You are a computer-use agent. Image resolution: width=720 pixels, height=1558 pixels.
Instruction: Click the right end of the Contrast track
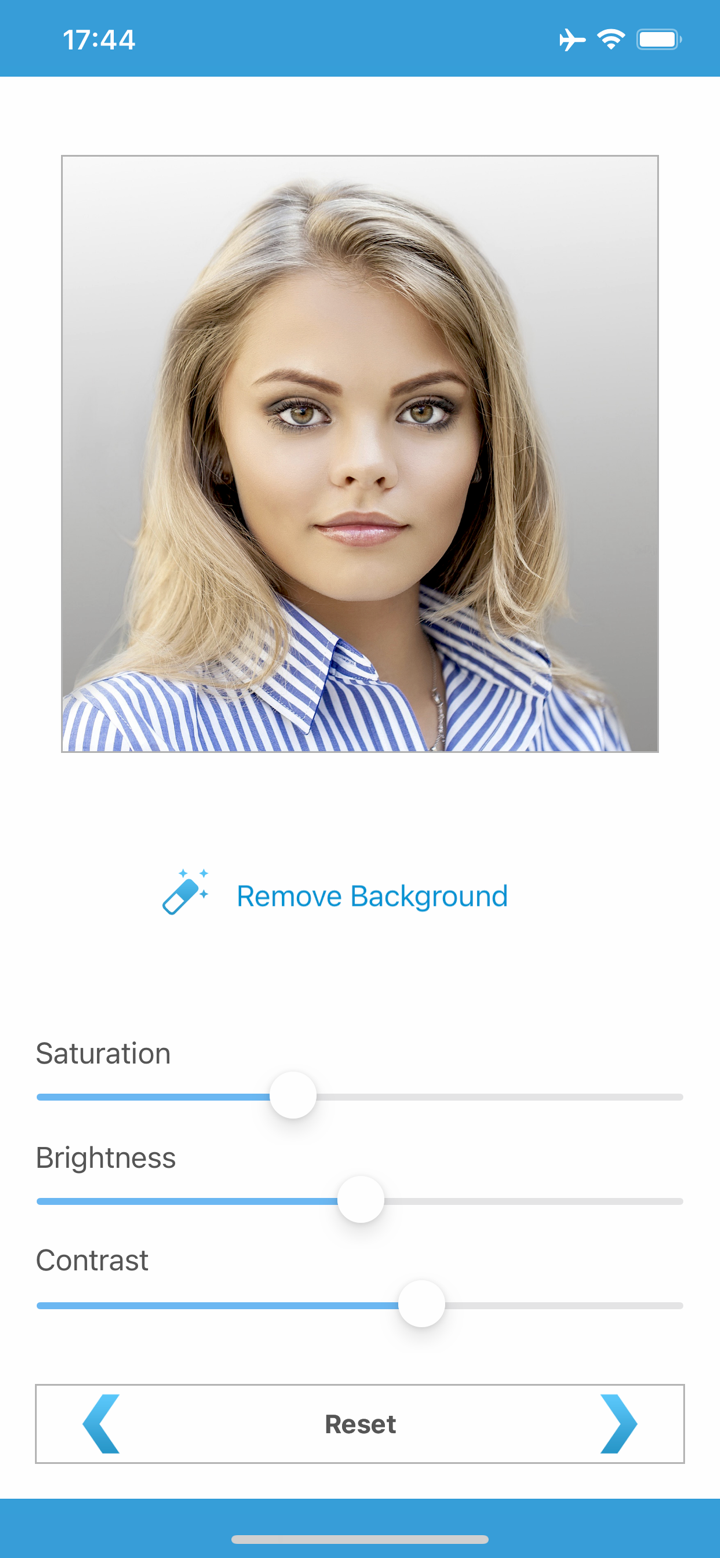678,1304
